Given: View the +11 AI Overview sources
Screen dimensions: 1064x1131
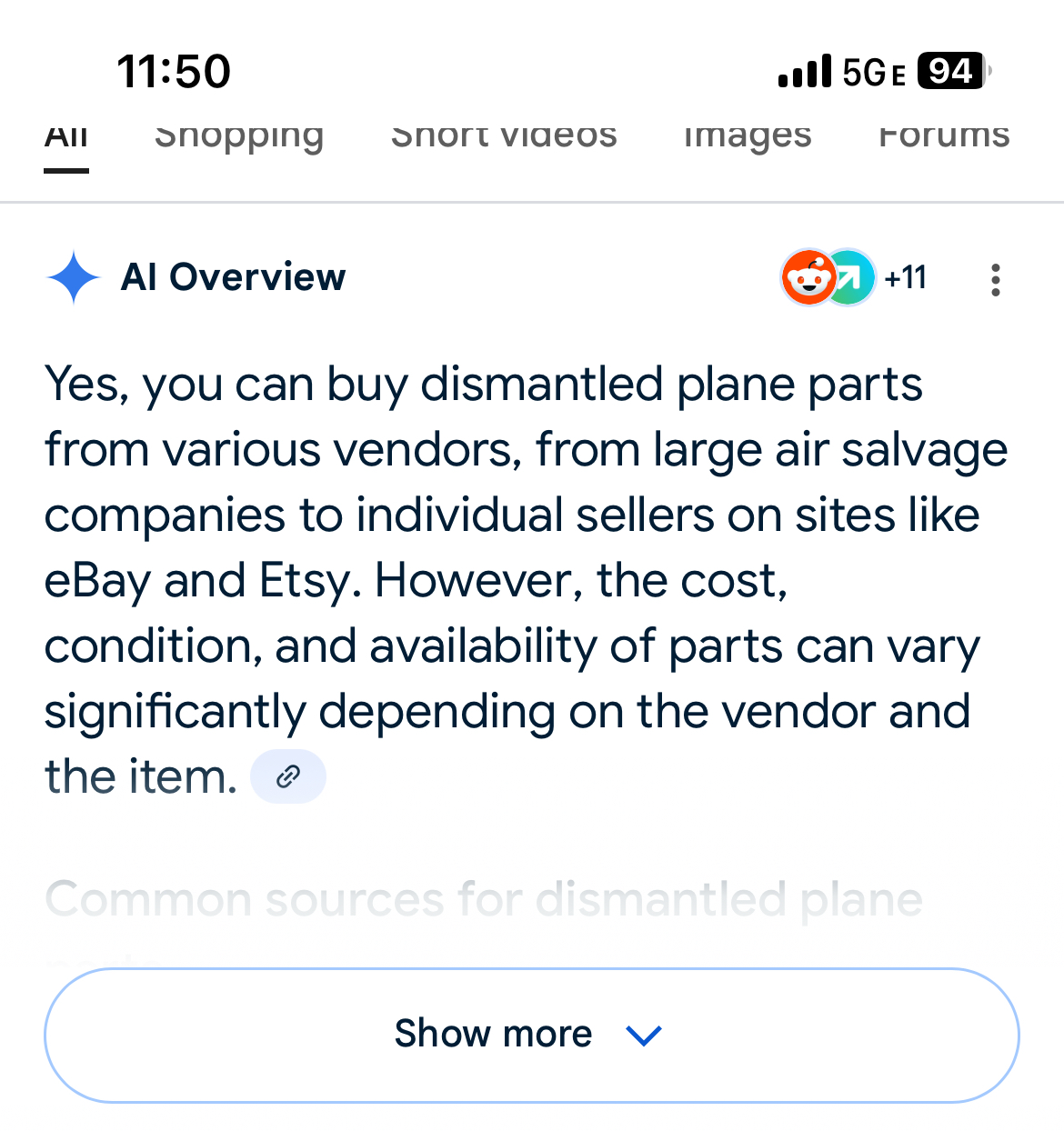Looking at the screenshot, I should click(856, 277).
